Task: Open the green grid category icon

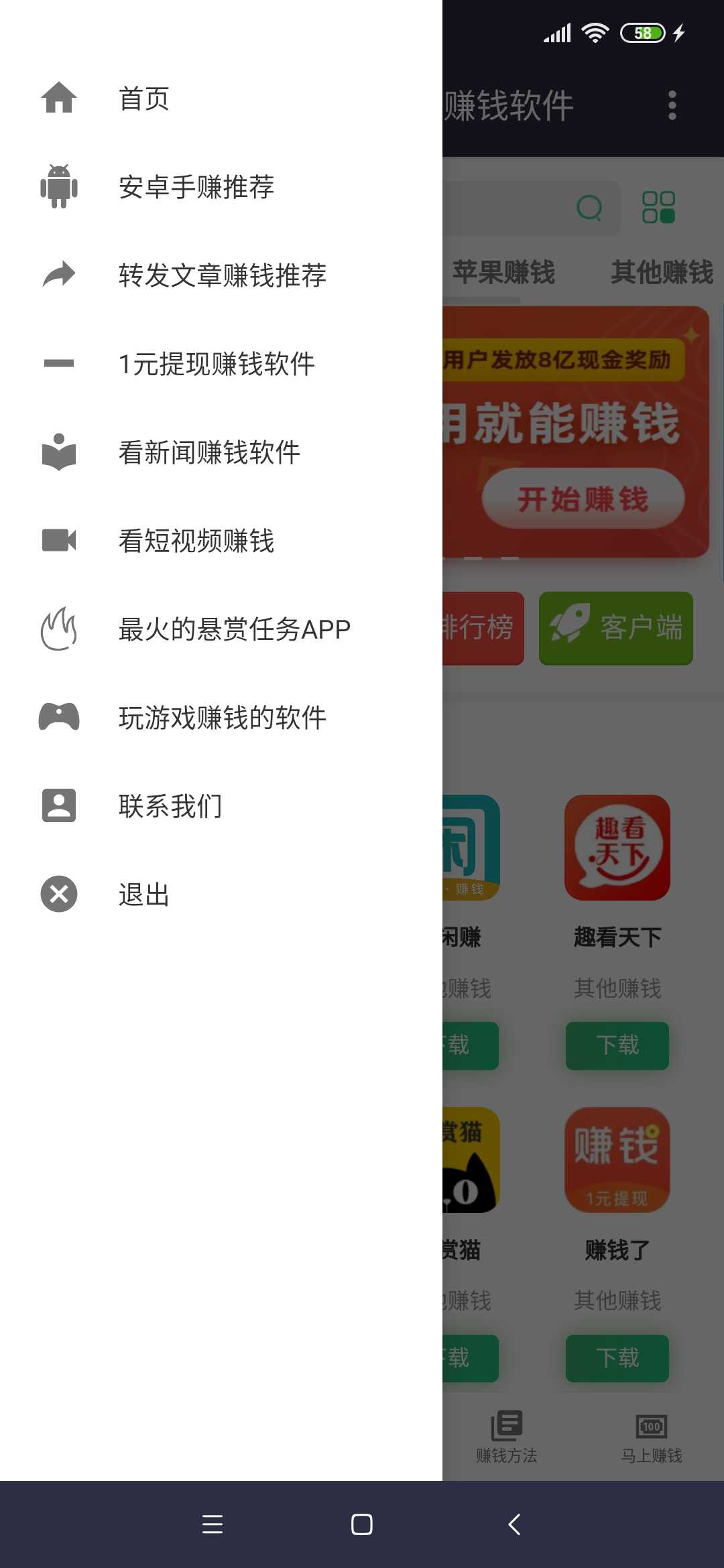Action: (x=658, y=207)
